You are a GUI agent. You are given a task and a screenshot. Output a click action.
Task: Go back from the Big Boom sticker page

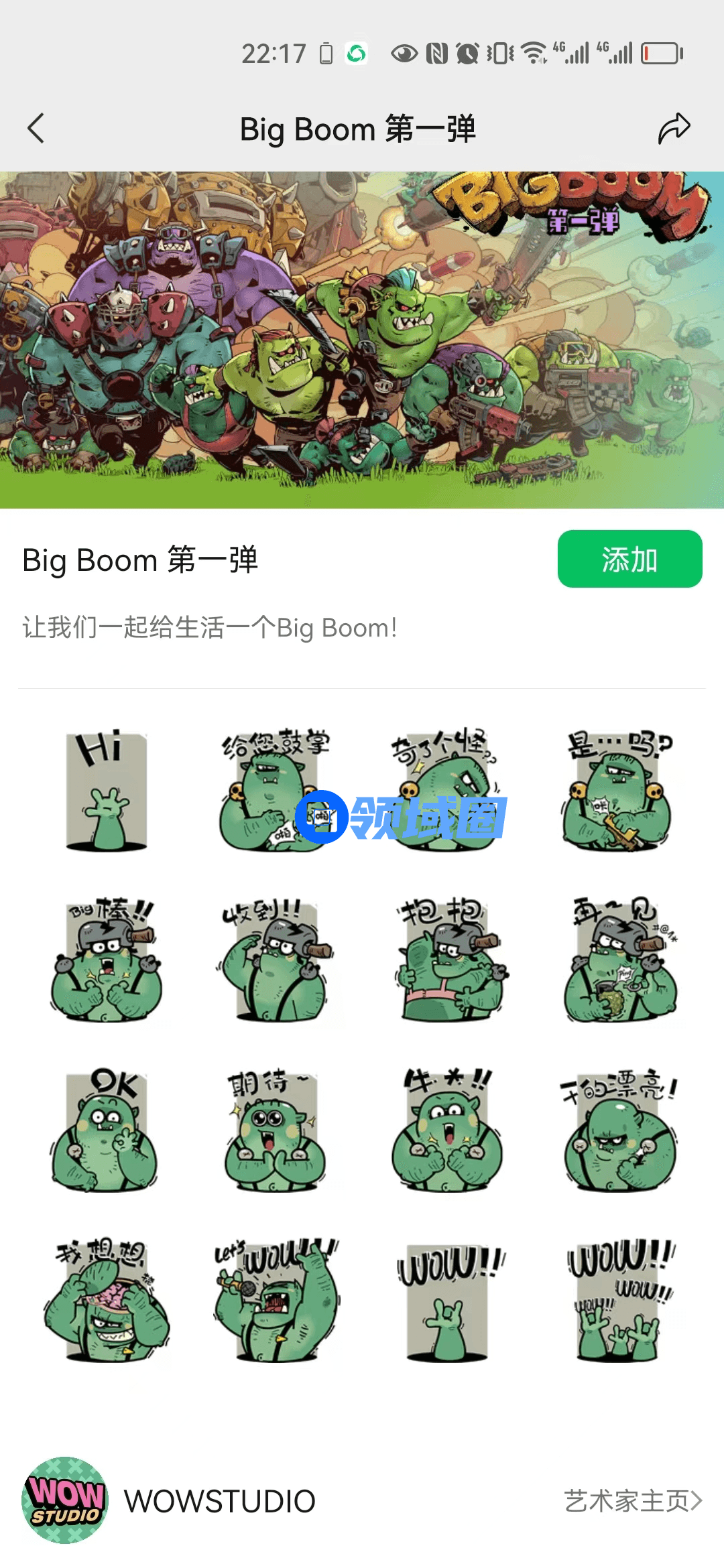tap(36, 128)
